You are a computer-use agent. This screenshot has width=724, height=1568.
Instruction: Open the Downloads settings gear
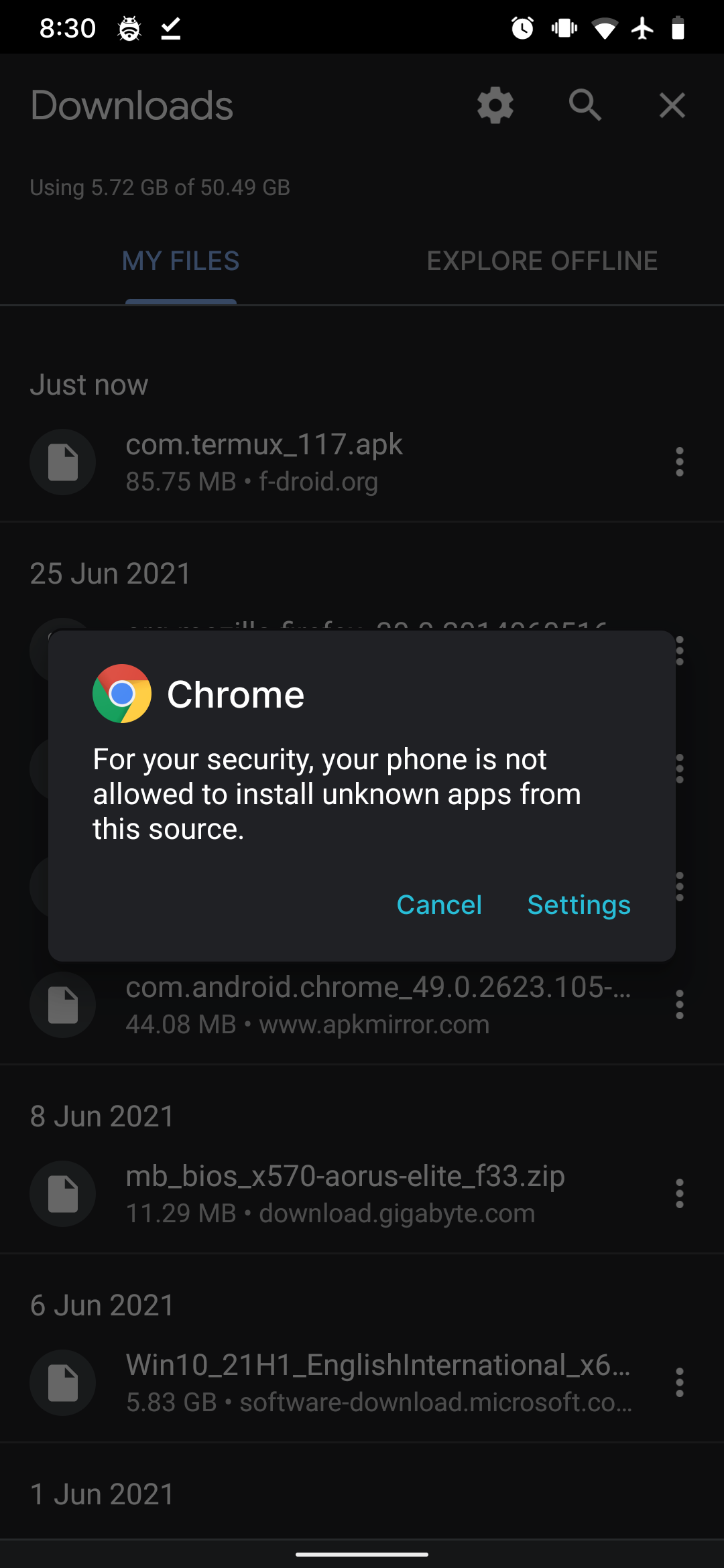(495, 105)
